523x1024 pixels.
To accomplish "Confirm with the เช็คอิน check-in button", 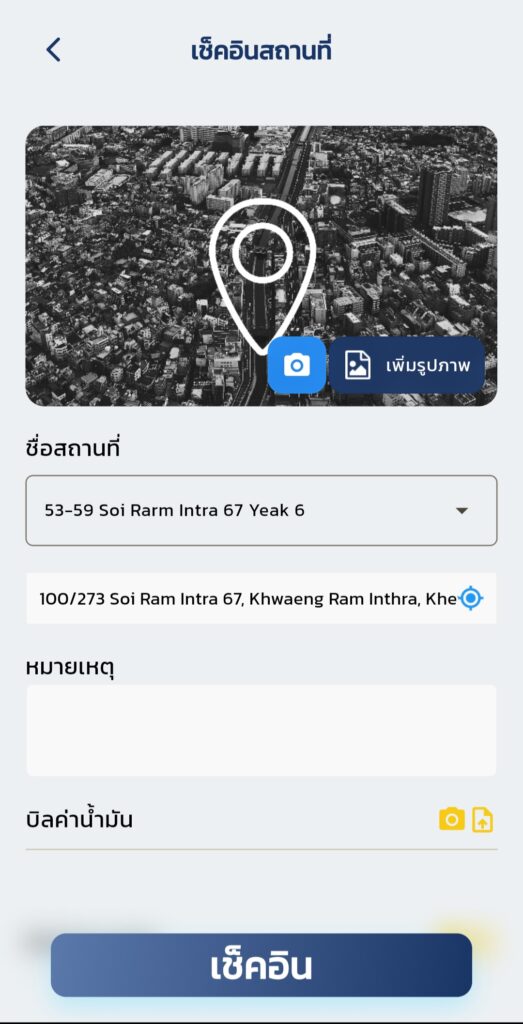I will 261,965.
